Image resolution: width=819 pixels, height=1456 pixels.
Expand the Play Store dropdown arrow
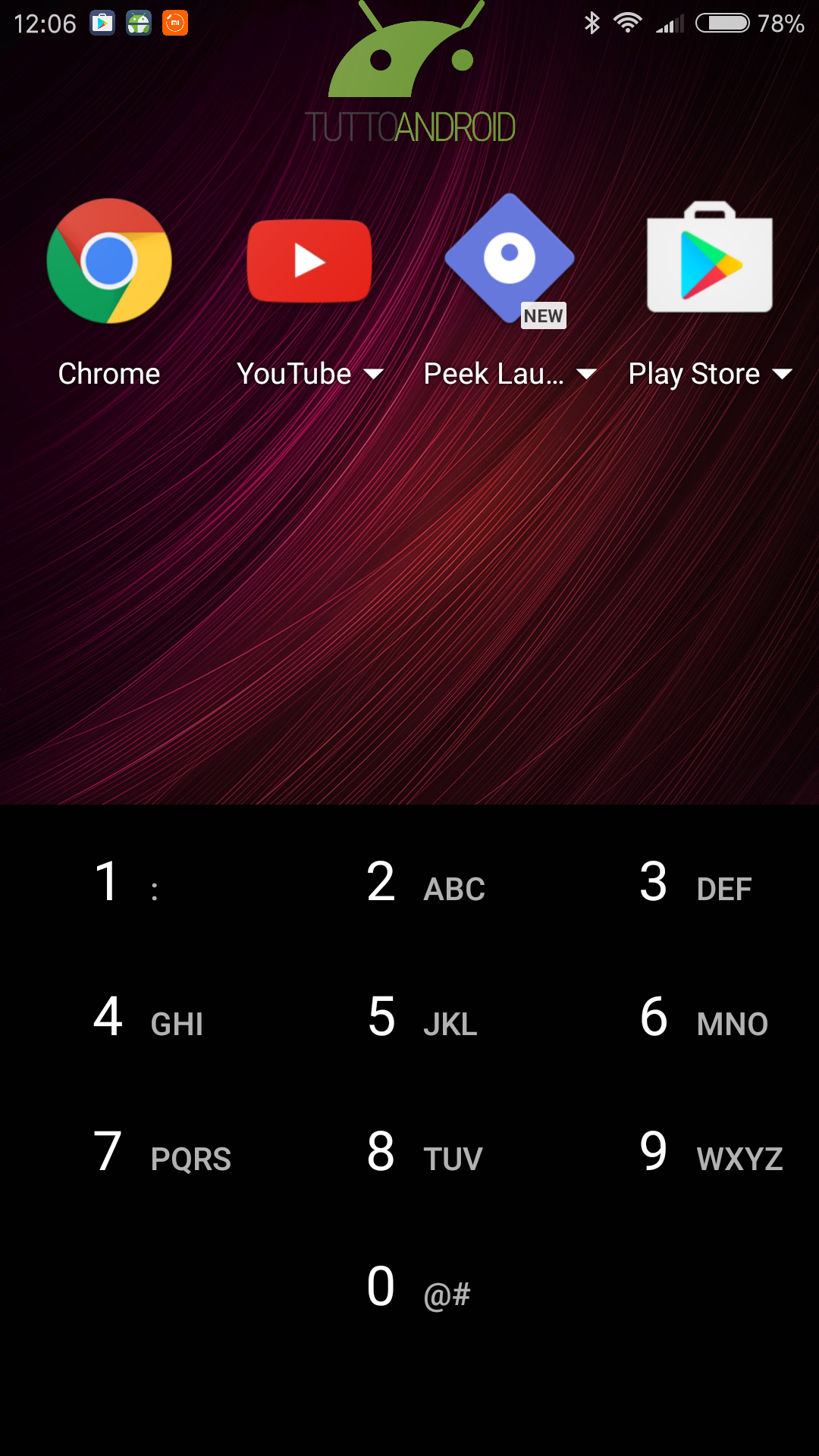click(782, 374)
